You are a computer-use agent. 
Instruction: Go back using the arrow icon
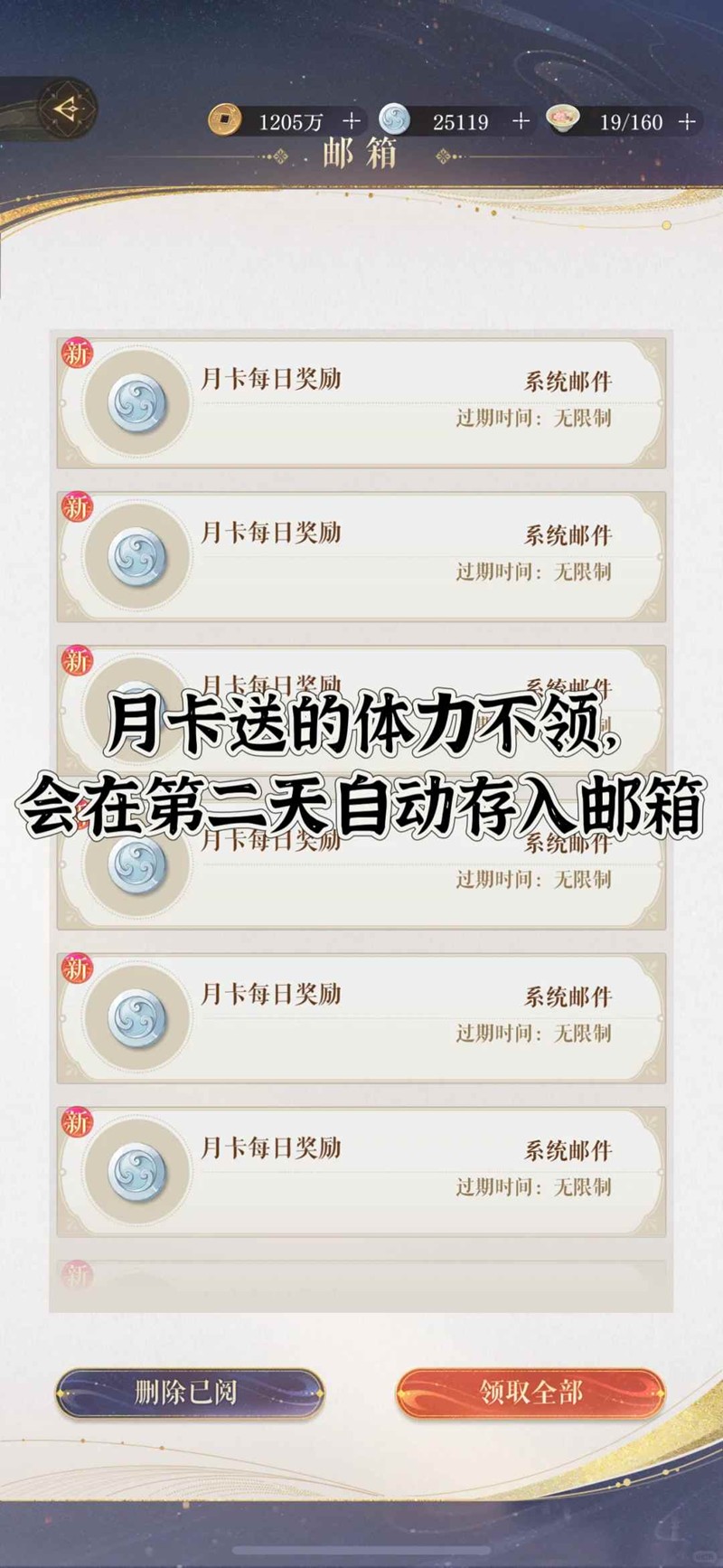tap(66, 110)
